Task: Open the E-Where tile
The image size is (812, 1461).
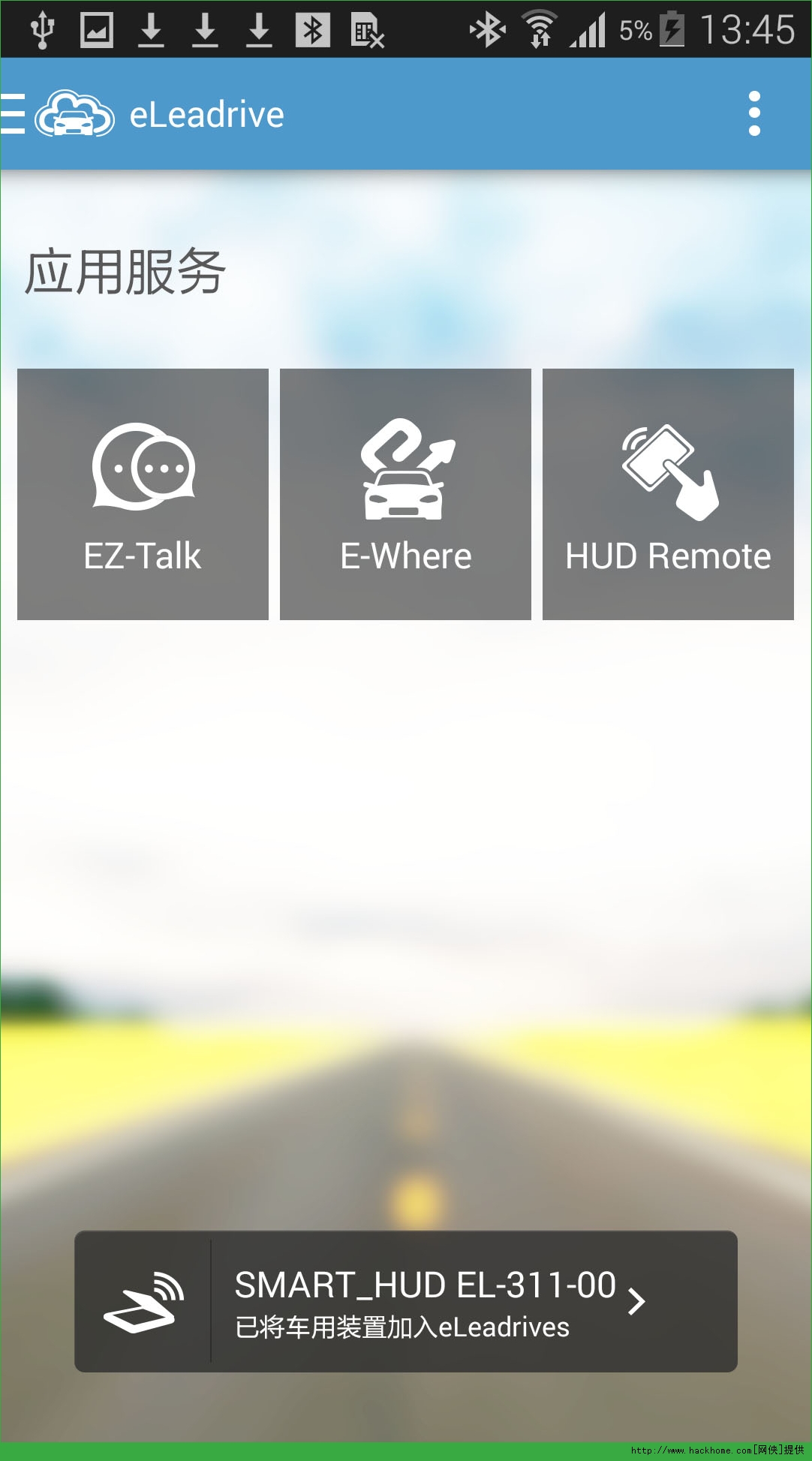Action: click(x=405, y=494)
